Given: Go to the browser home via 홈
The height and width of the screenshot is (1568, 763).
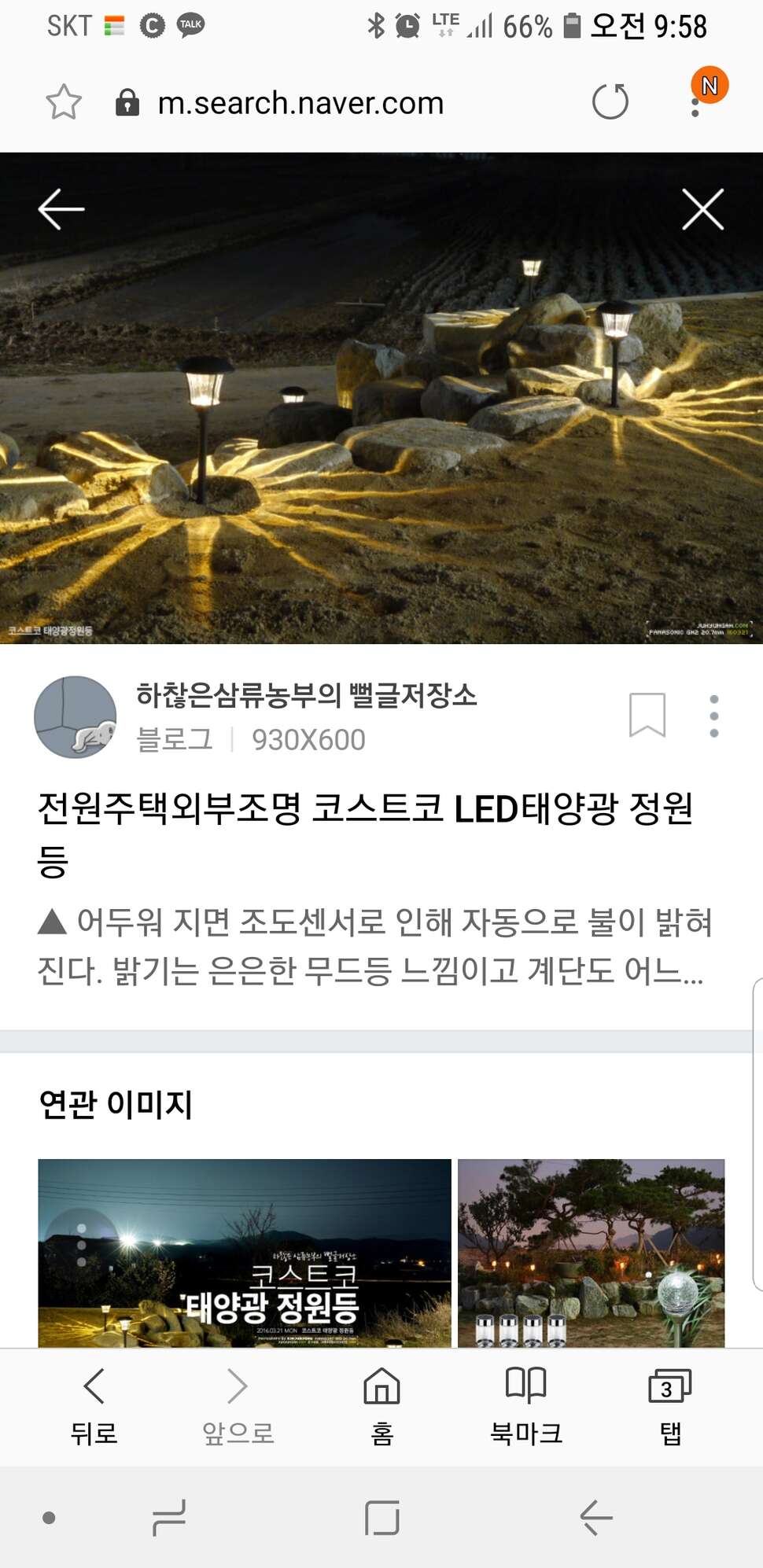Looking at the screenshot, I should point(381,1407).
